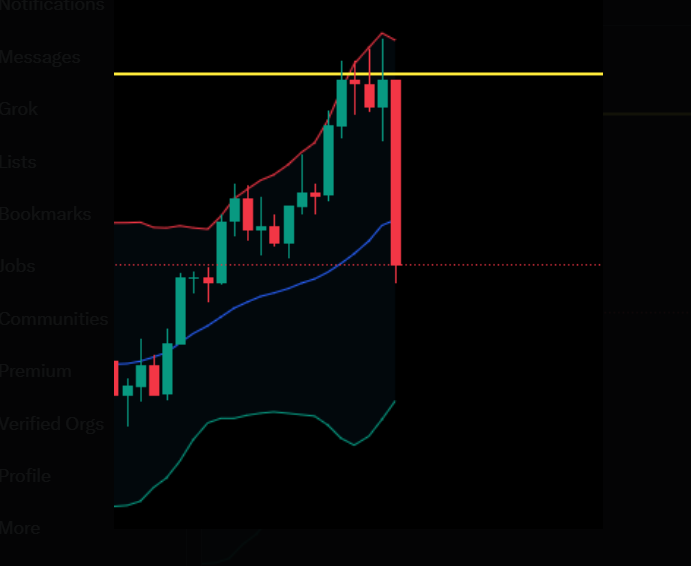Open Bookmarks

[x=45, y=214]
